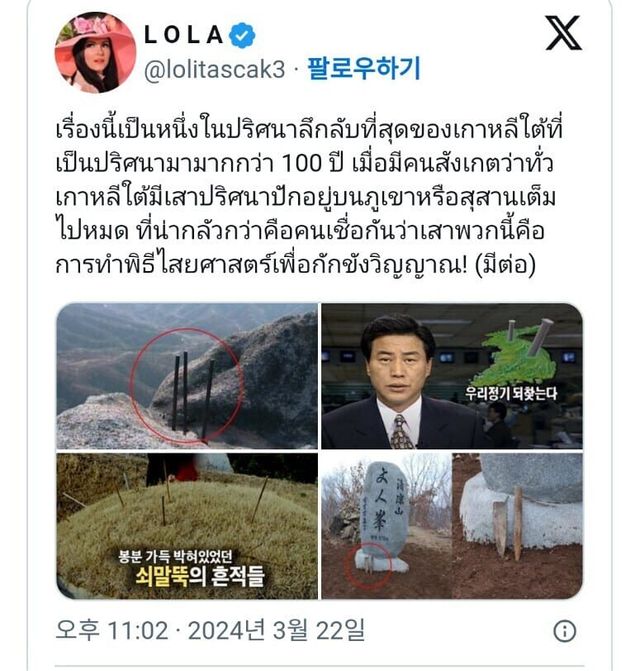640x671 pixels.
Task: Open the grave mound photo with 쇠말뚝 caption
Action: point(186,526)
